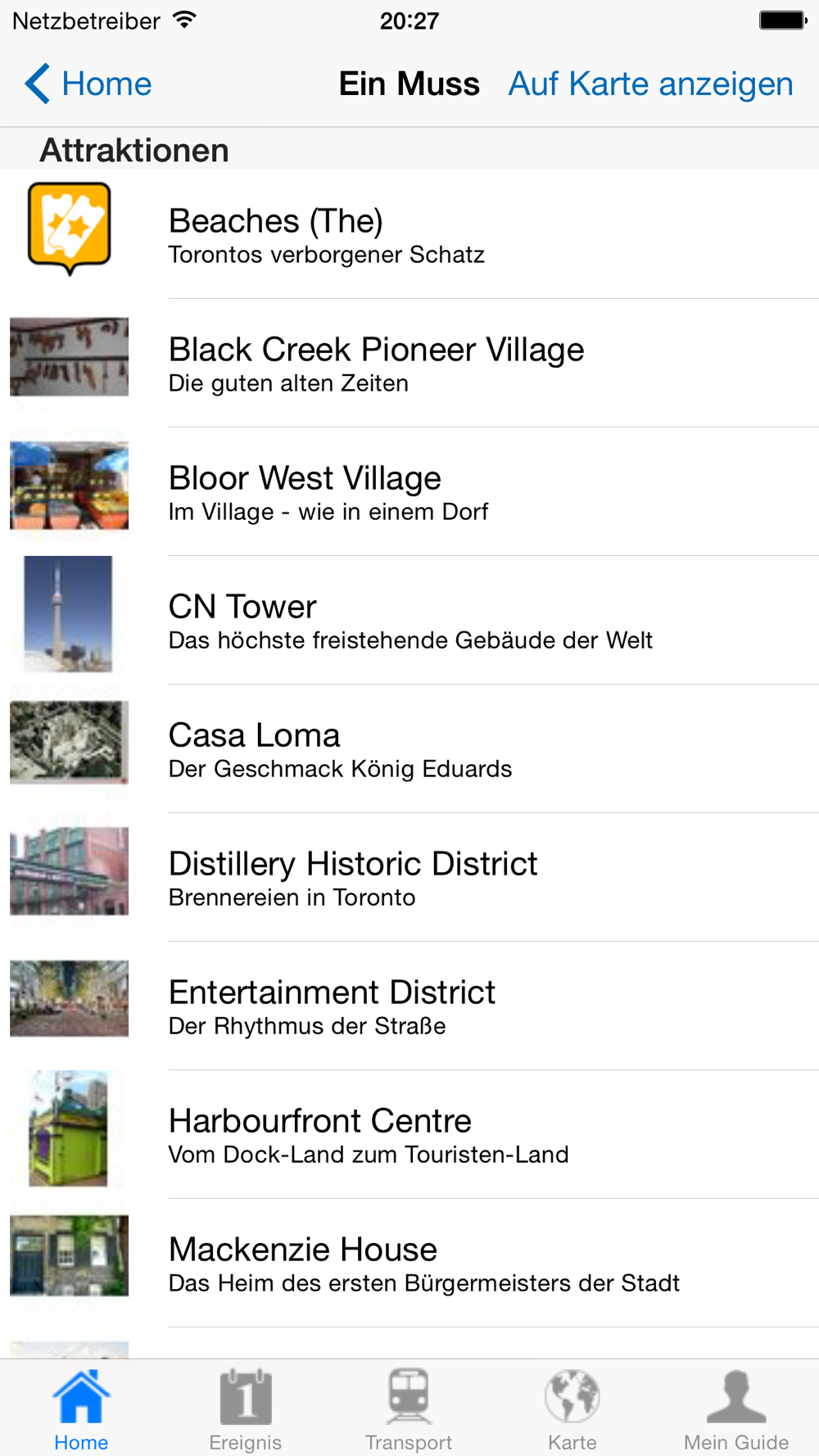Open Casa Loma attraction

tap(409, 748)
